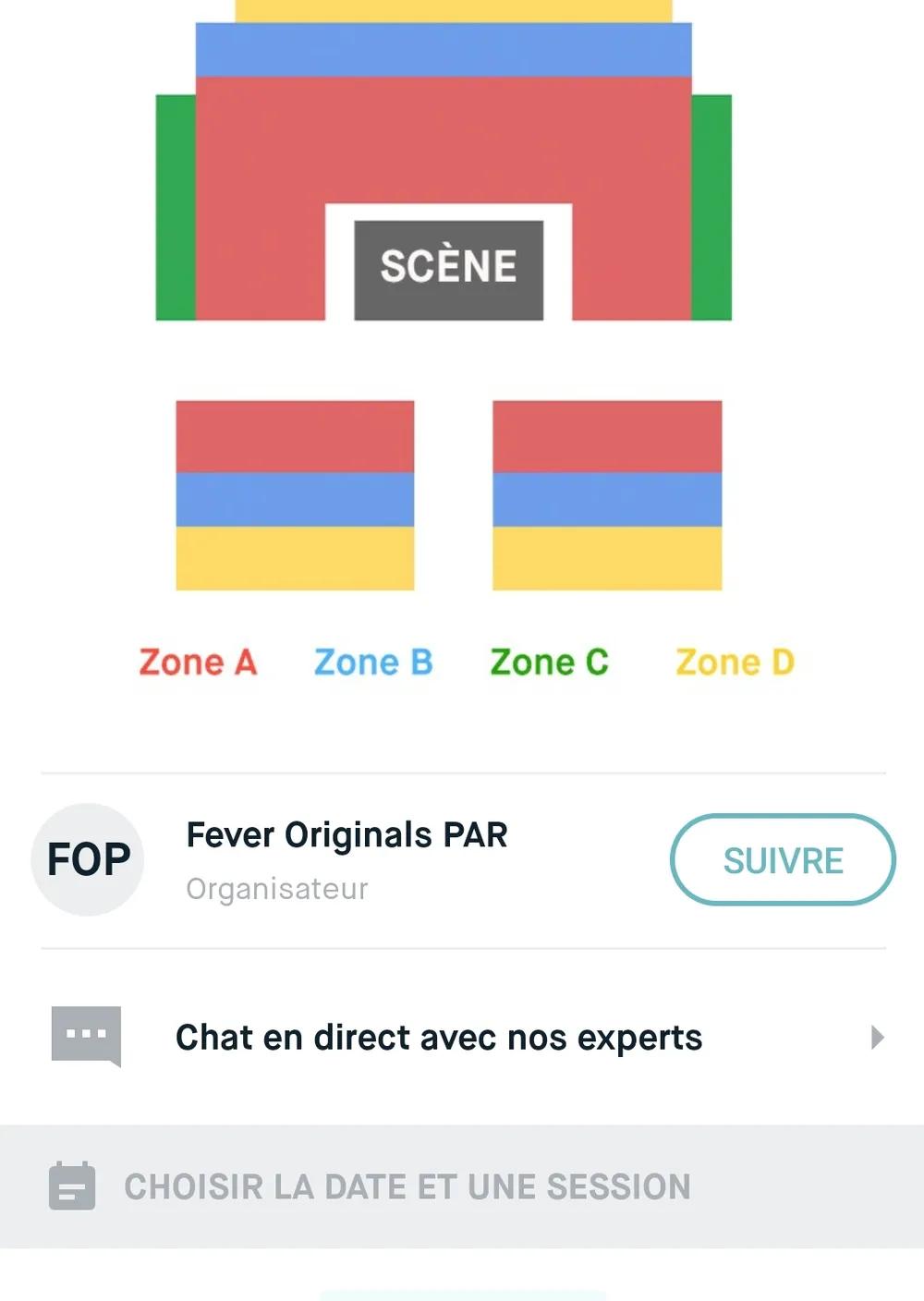The width and height of the screenshot is (924, 1301).
Task: Click the SCÈNE stage label on the map
Action: [x=448, y=267]
